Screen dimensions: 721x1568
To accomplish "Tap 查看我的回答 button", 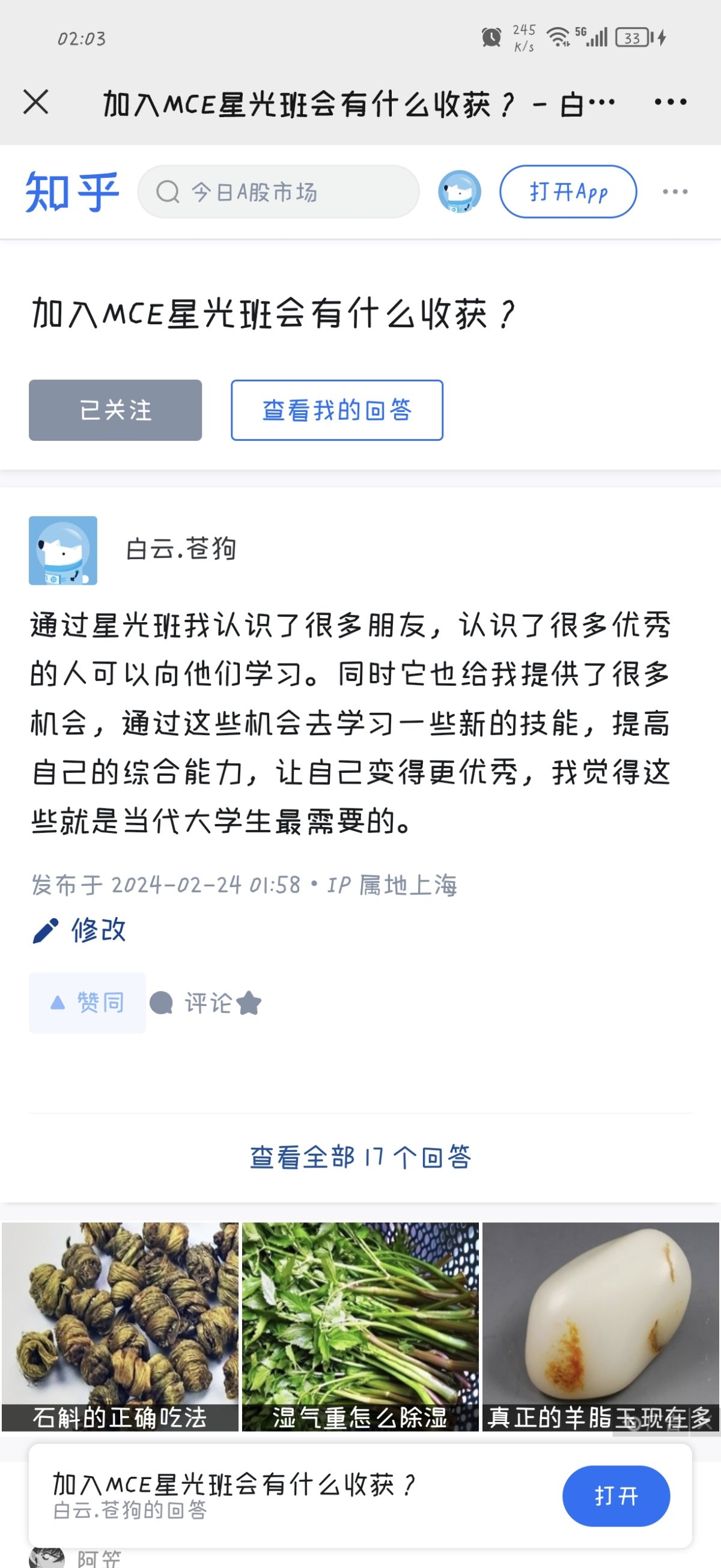I will (336, 410).
